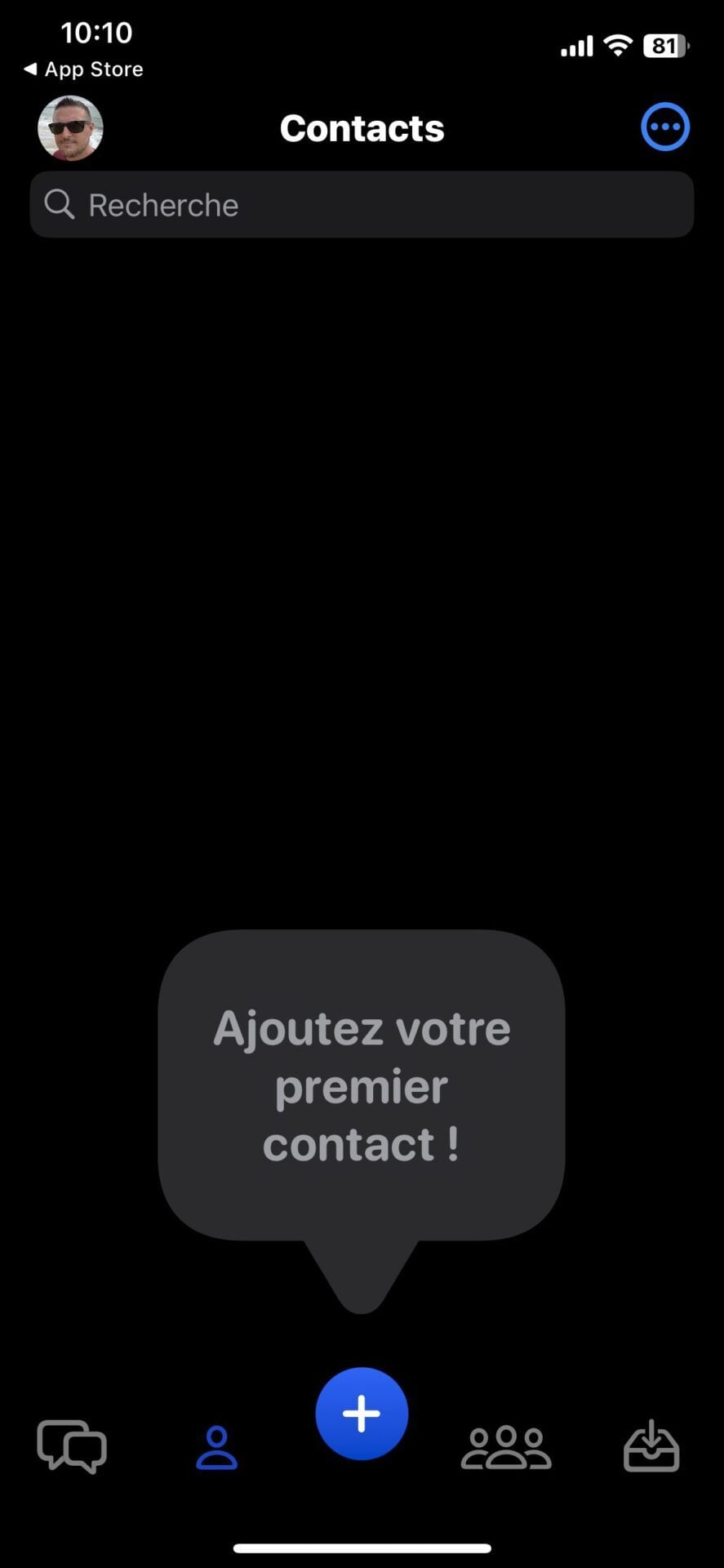This screenshot has width=724, height=1568.
Task: Open the three-dot more options menu
Action: (665, 127)
